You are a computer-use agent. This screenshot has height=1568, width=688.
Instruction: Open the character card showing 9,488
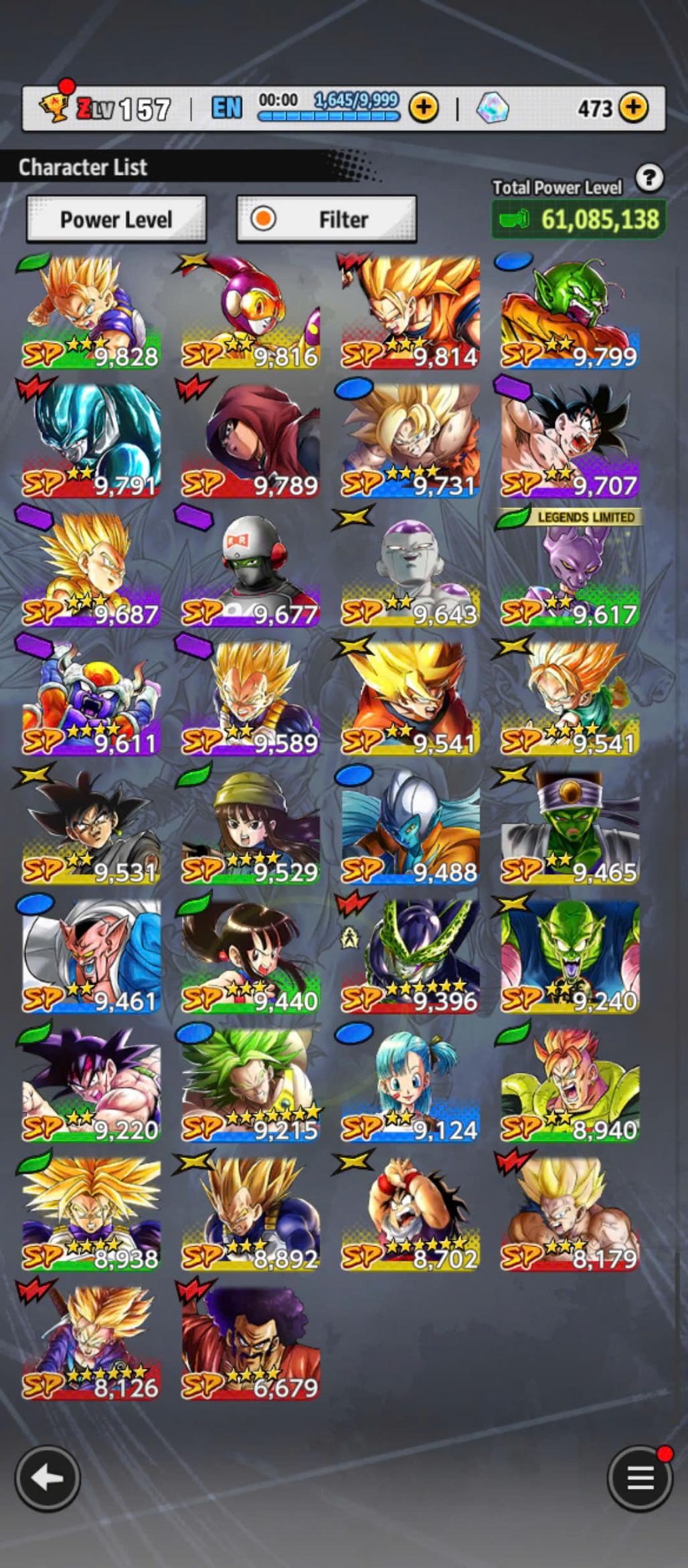[x=410, y=828]
